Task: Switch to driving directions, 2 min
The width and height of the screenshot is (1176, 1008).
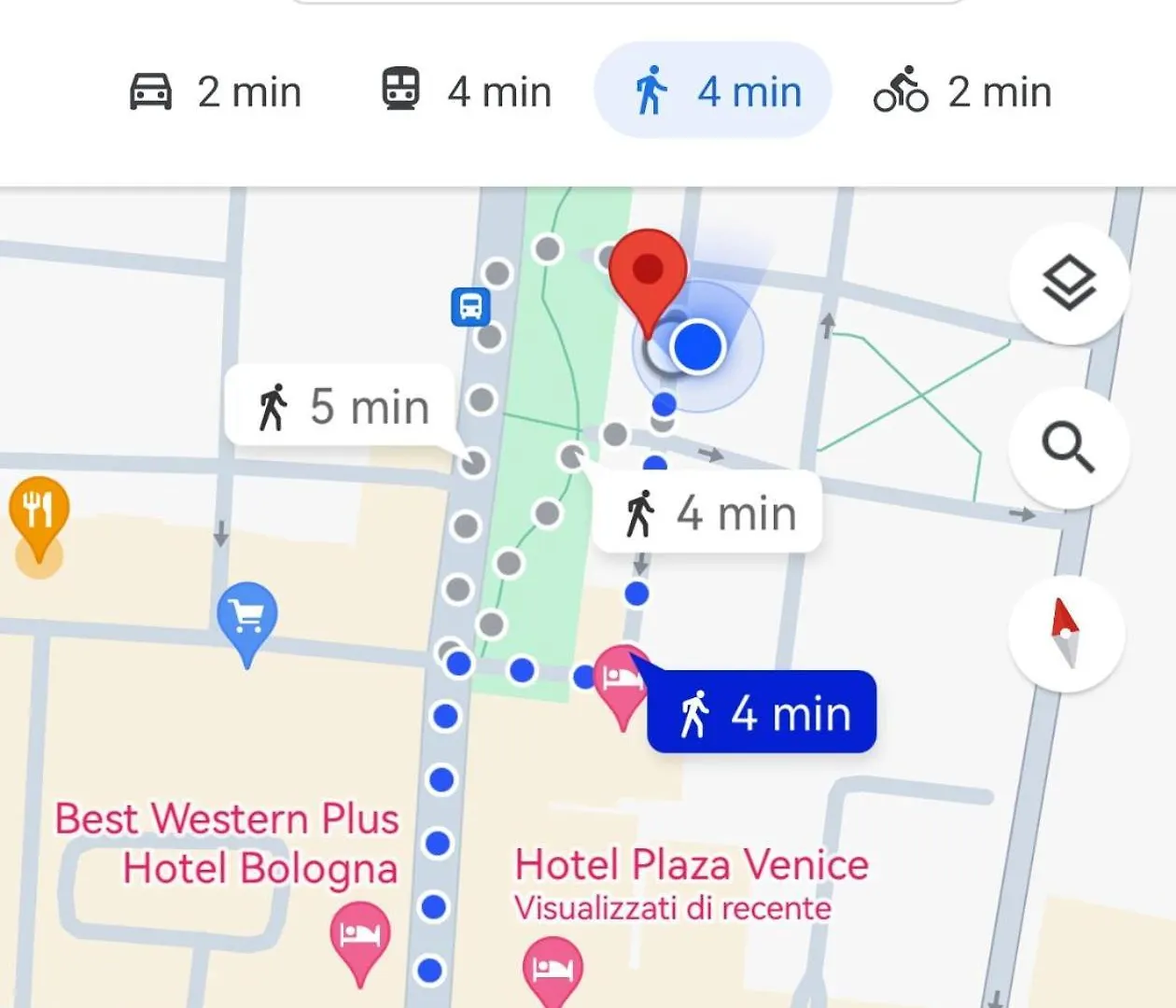Action: pos(216,91)
